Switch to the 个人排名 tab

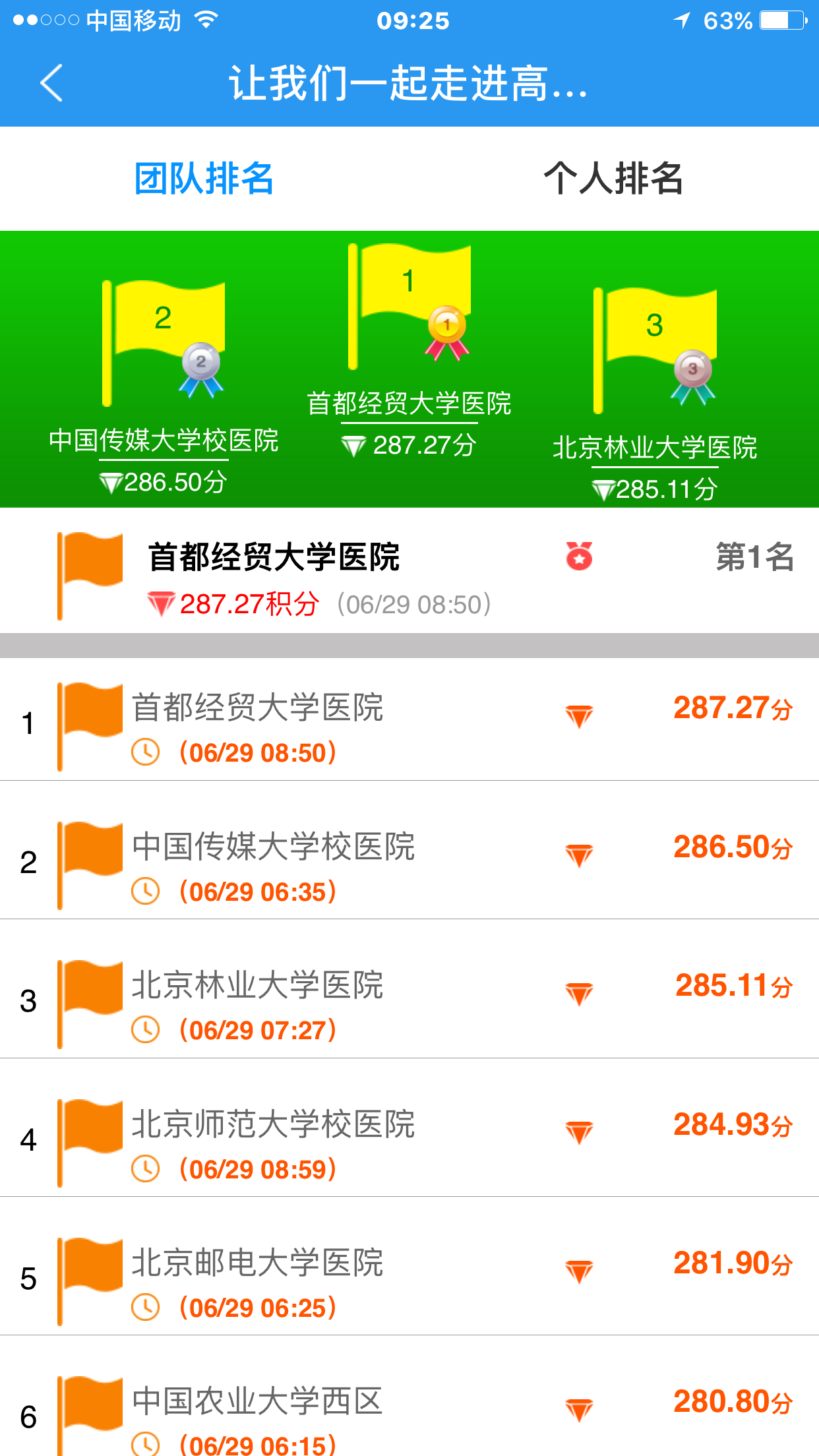pos(613,178)
